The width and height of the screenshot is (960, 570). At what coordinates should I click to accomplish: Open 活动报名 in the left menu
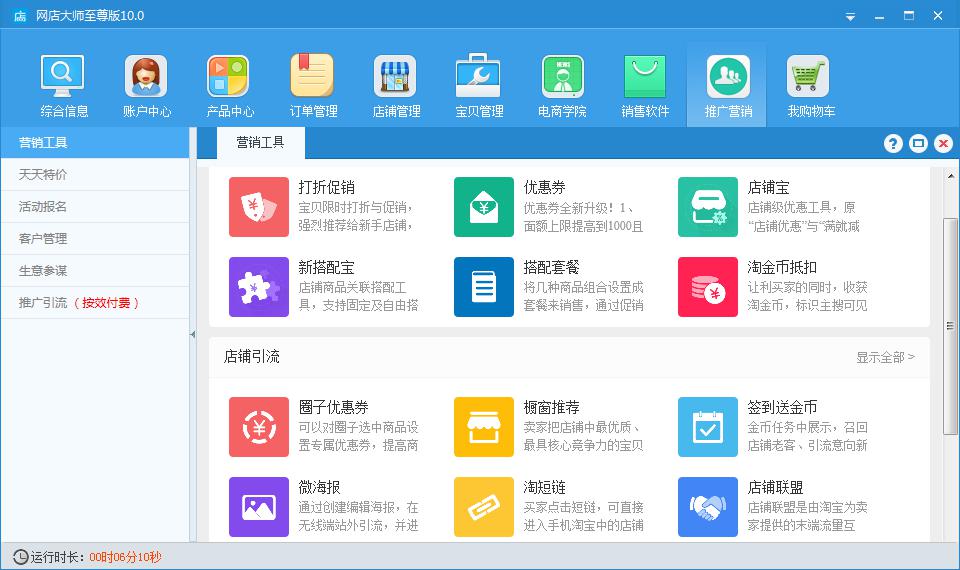pos(43,206)
